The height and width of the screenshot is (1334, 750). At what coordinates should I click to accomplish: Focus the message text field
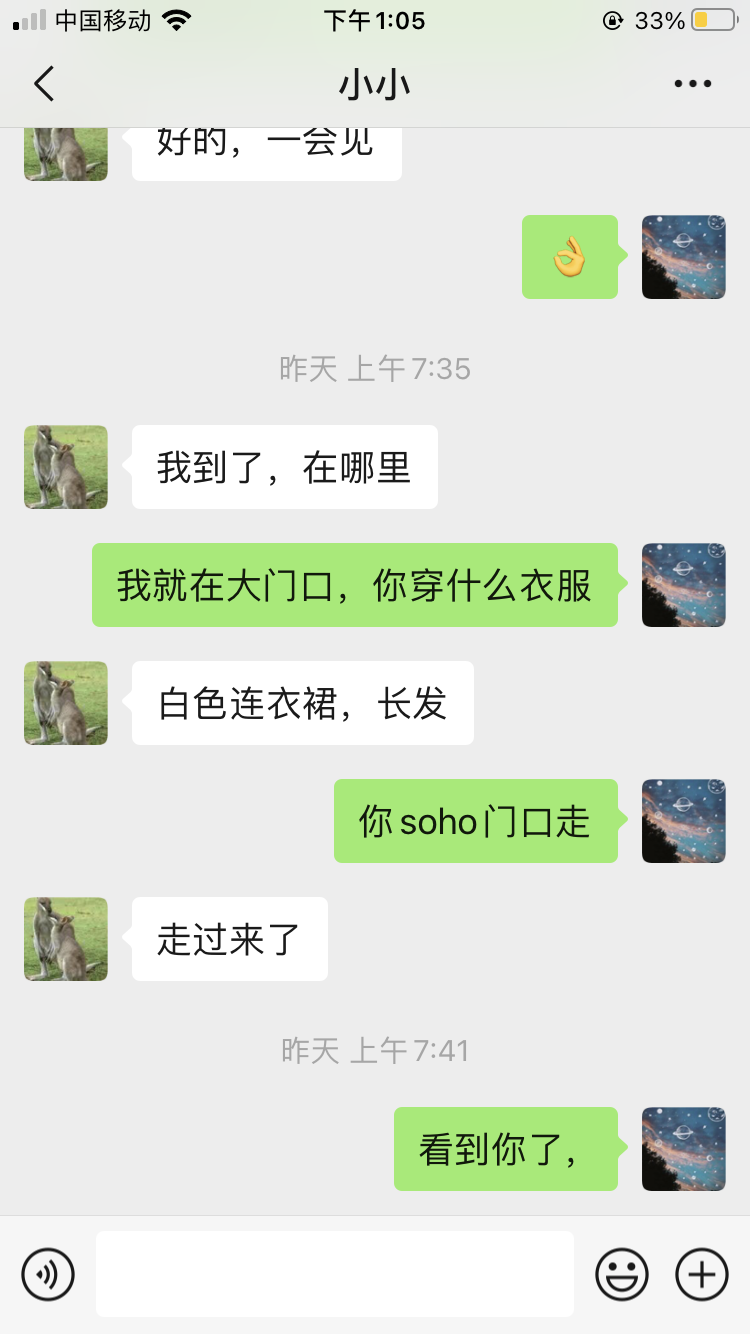click(335, 1274)
